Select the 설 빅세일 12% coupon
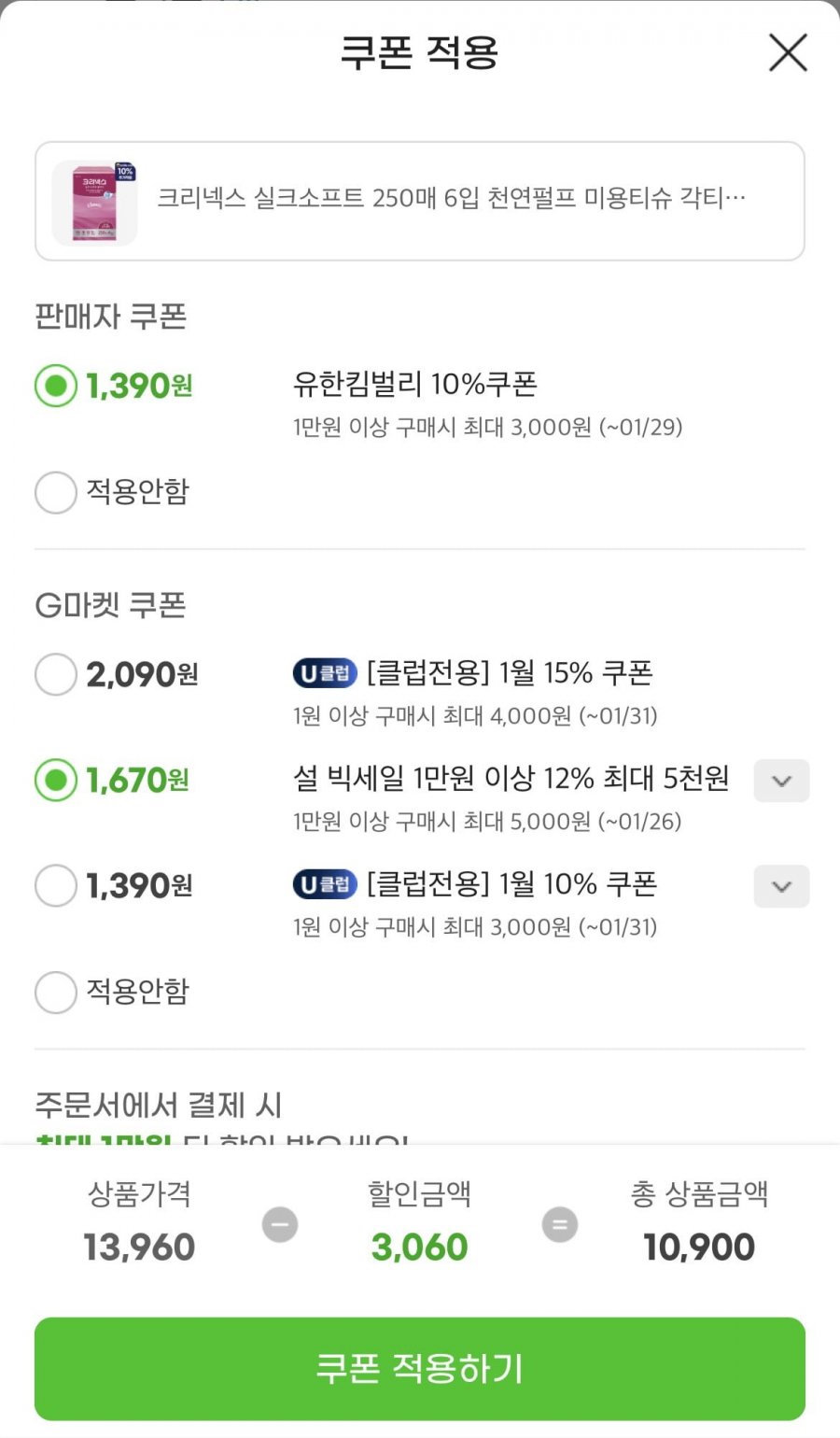The image size is (840, 1438). (x=56, y=780)
